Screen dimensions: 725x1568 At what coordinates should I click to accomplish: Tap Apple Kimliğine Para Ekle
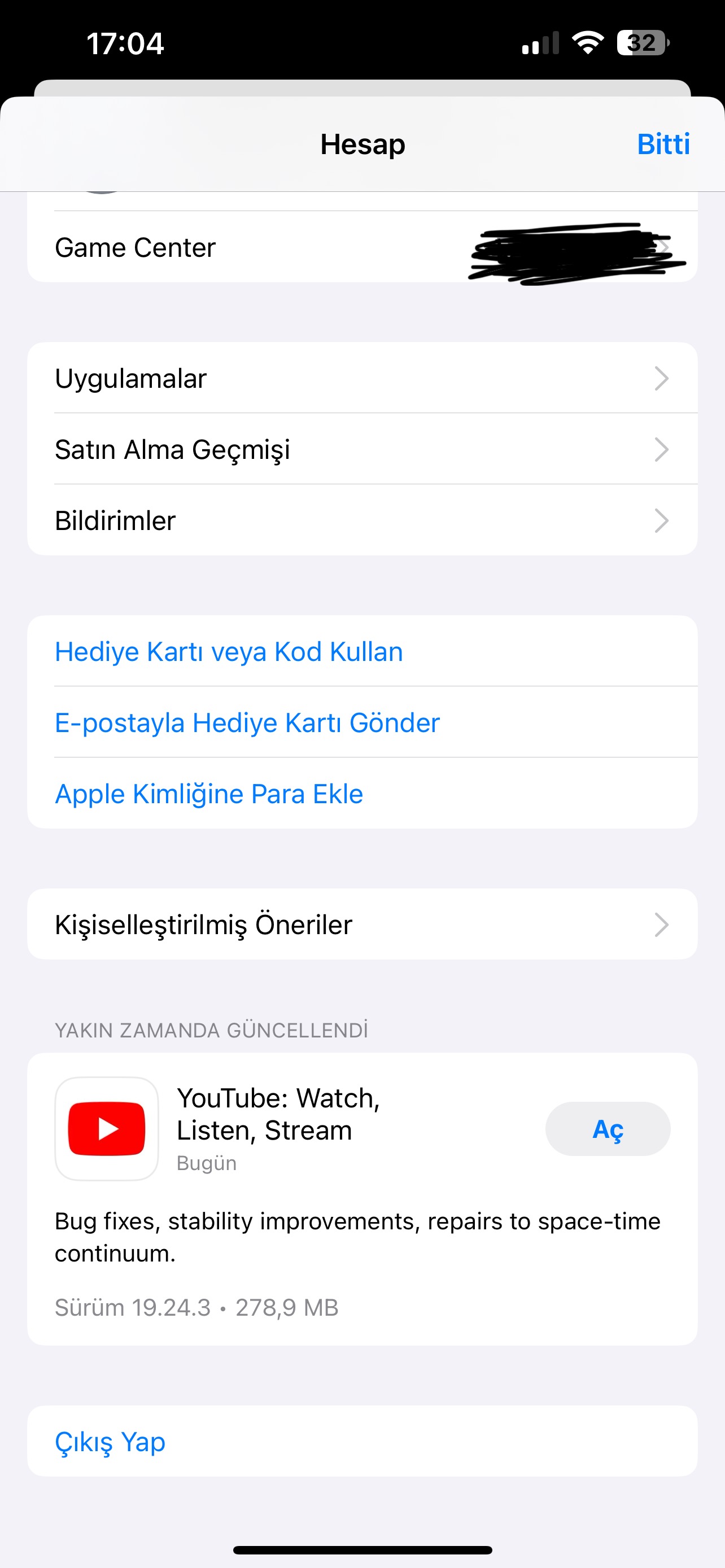click(x=208, y=793)
